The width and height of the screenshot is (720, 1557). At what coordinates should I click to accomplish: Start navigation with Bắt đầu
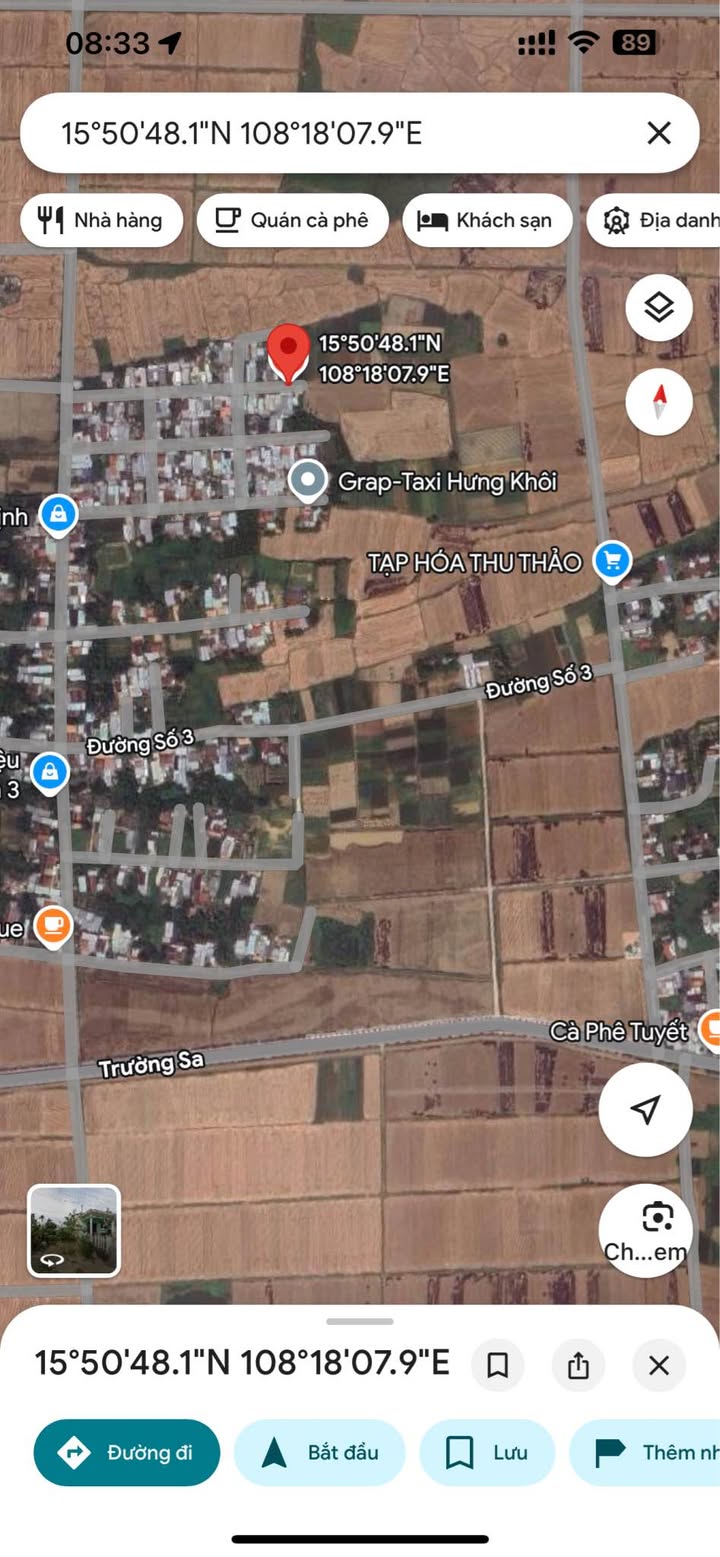click(x=320, y=1453)
